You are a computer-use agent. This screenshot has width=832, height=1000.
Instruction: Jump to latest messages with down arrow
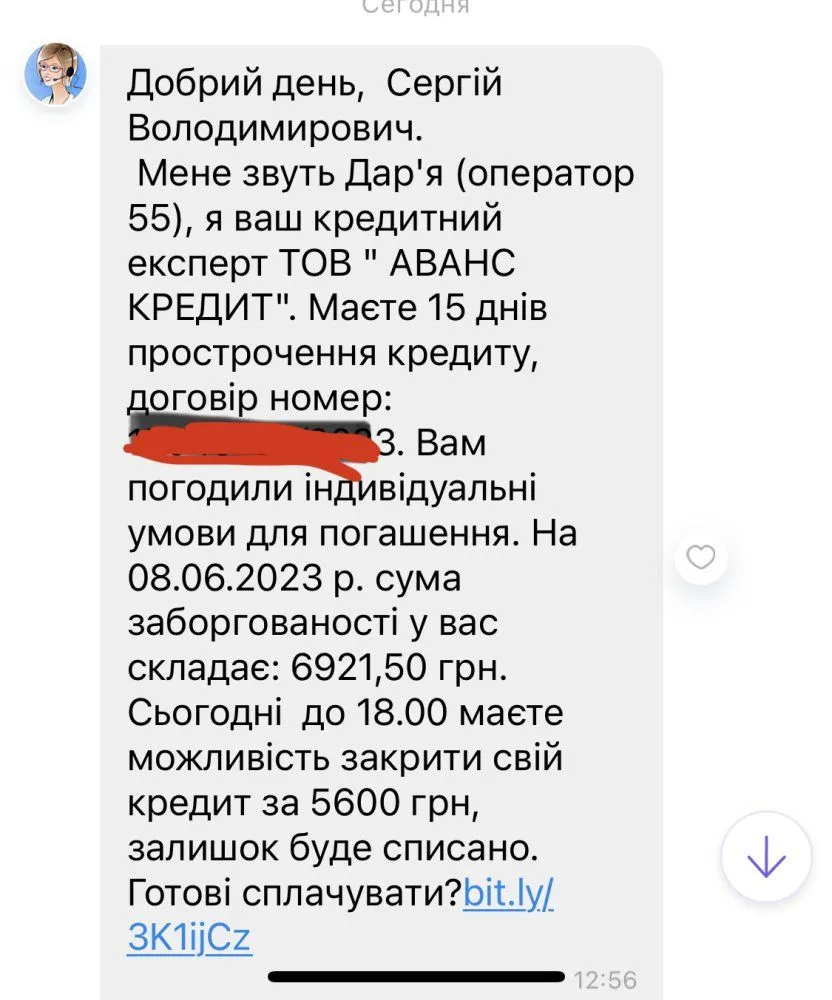pyautogui.click(x=766, y=857)
